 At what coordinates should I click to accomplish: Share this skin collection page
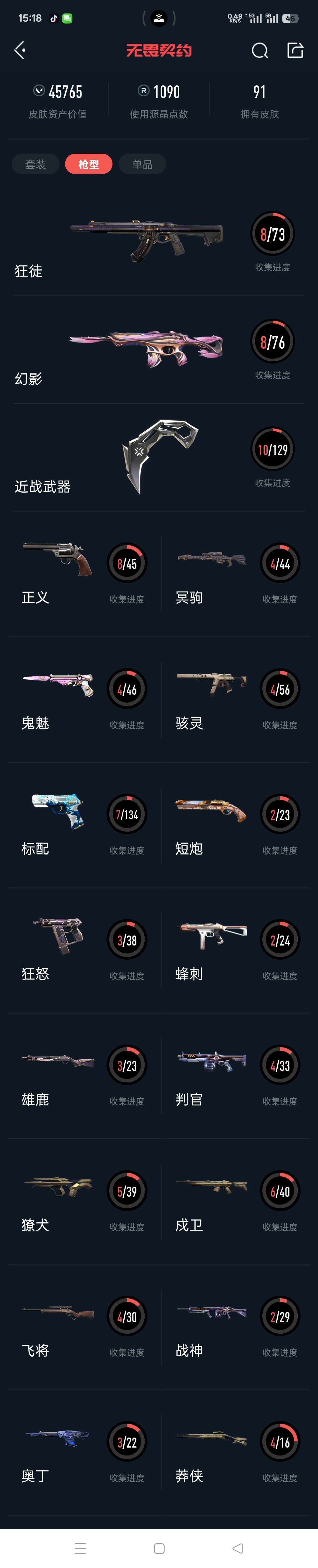click(x=295, y=51)
